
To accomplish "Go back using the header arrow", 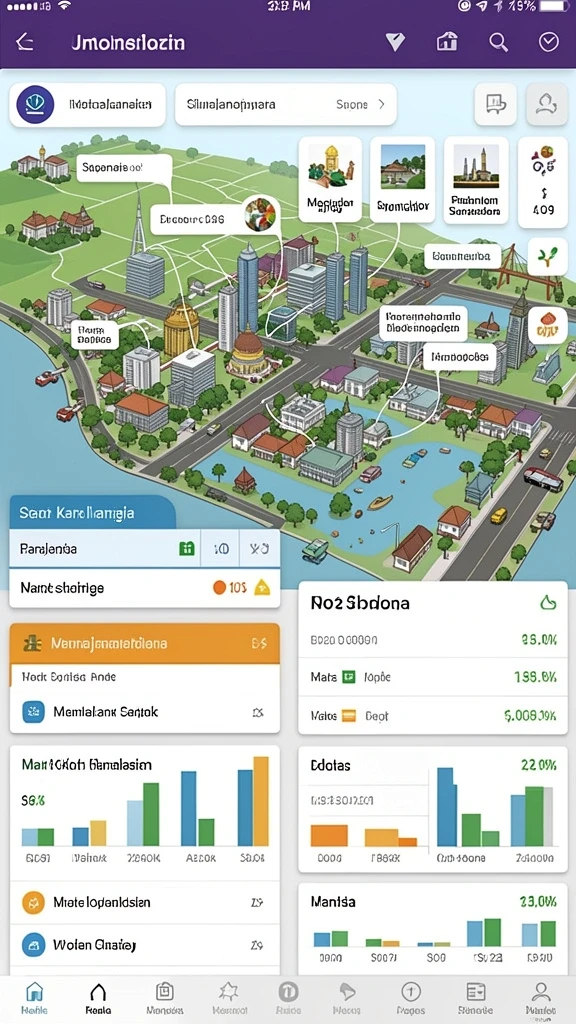I will [x=25, y=42].
